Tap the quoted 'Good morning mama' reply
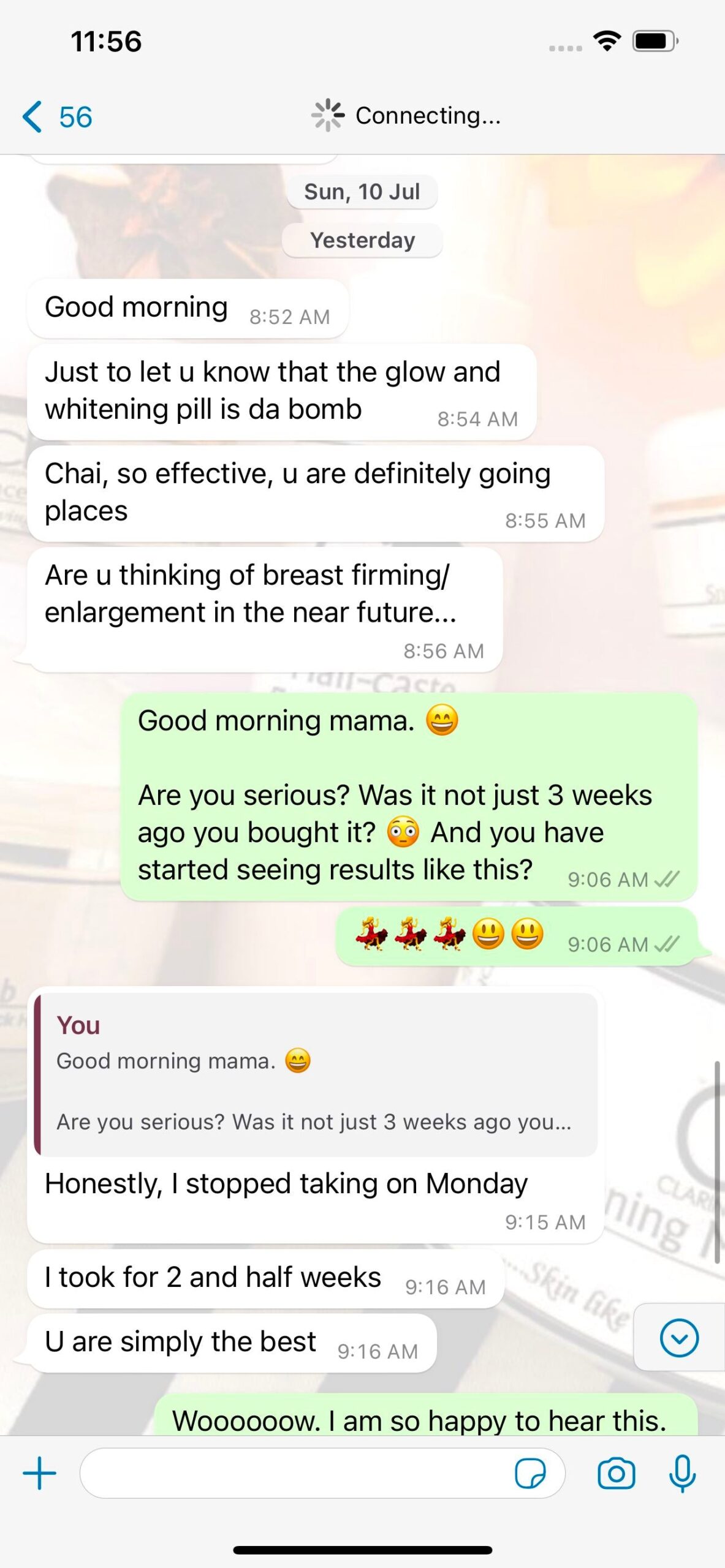This screenshot has width=725, height=1568. [x=316, y=1075]
